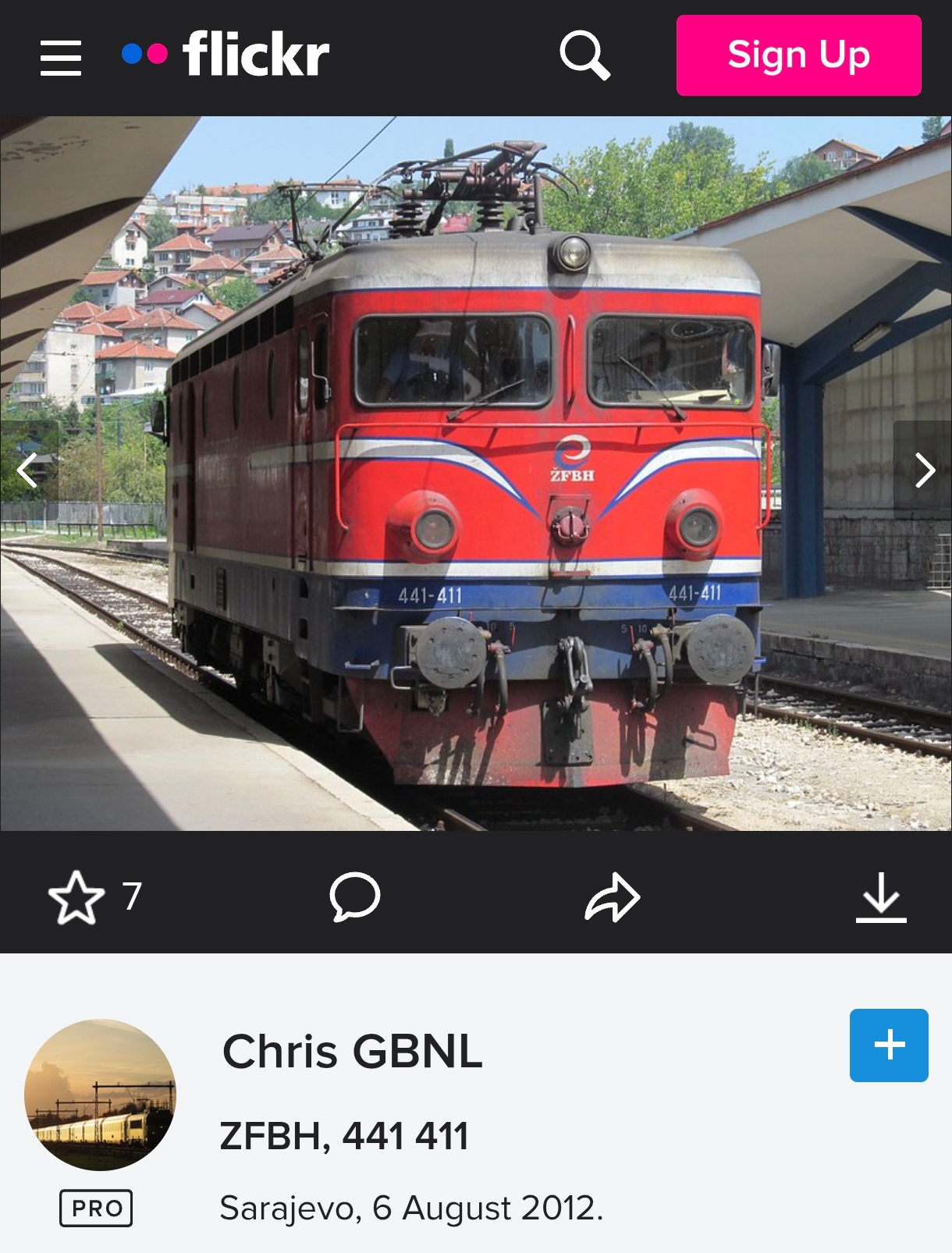Open the ZFBH locomotive photo
This screenshot has height=1253, width=952.
pyautogui.click(x=476, y=474)
